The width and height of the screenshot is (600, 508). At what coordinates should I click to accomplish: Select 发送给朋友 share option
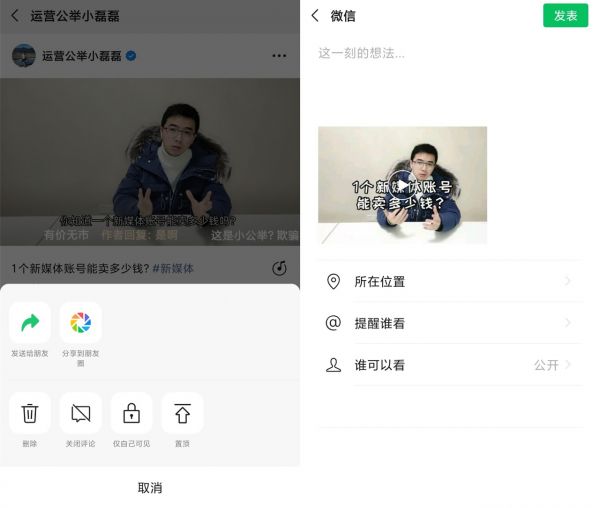pos(30,322)
